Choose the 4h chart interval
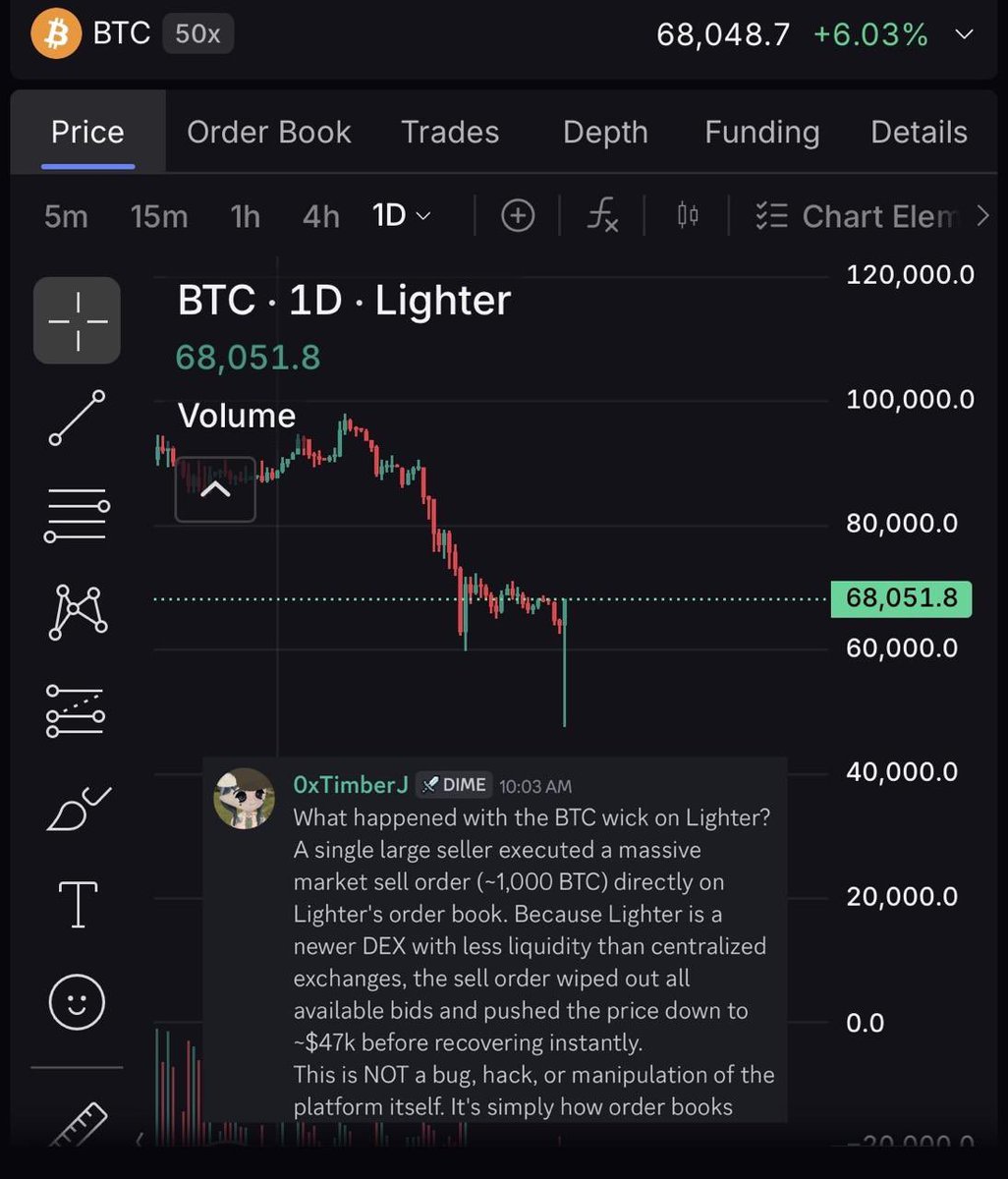The height and width of the screenshot is (1179, 1008). point(320,216)
